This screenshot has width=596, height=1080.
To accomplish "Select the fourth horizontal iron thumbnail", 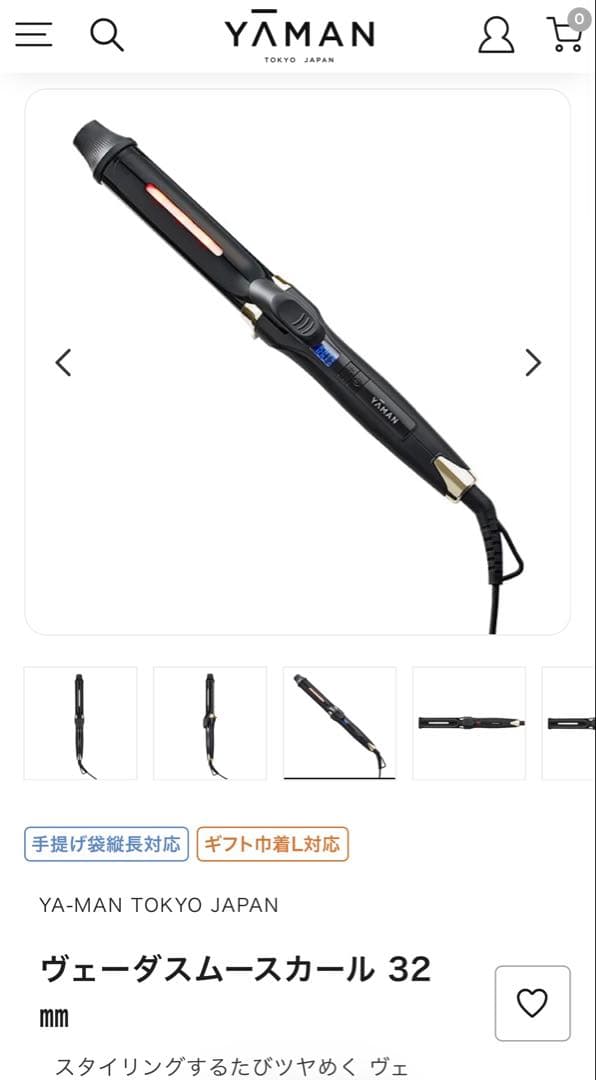I will click(x=469, y=723).
